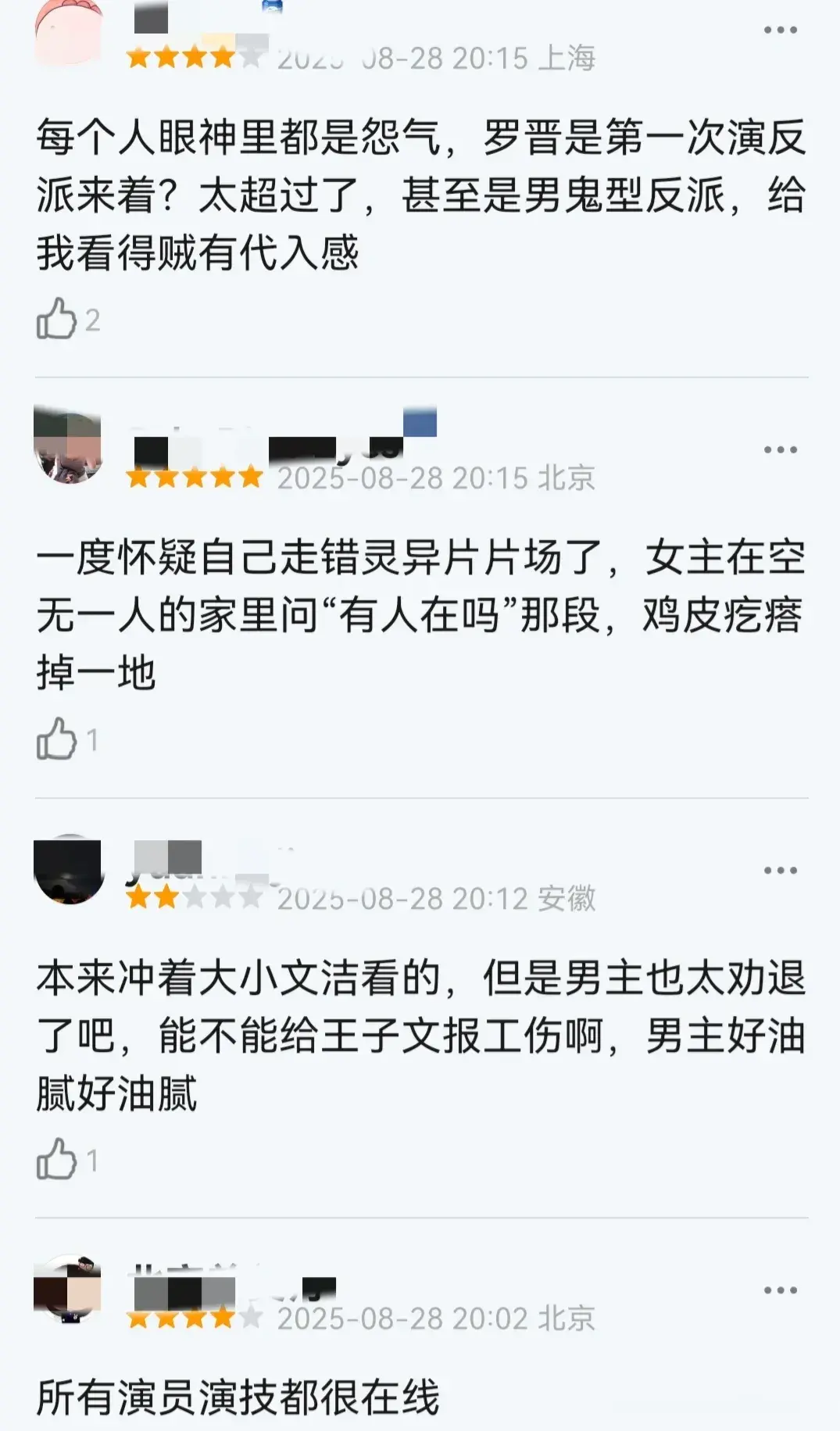Like the review mentioning 灵异片片场
Image resolution: width=840 pixels, height=1431 pixels.
pyautogui.click(x=57, y=739)
